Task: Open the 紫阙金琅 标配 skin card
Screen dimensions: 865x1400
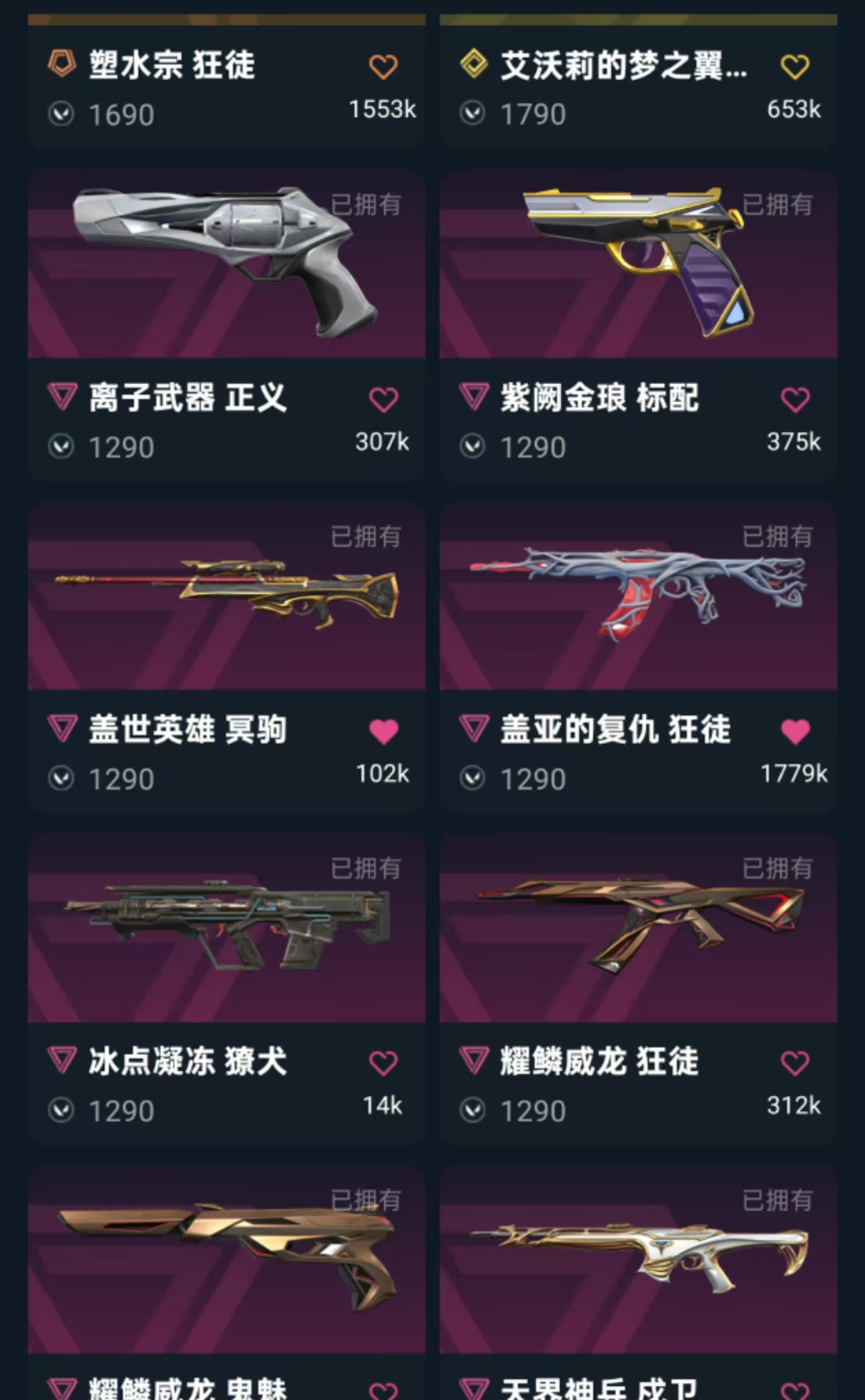Action: coord(638,265)
